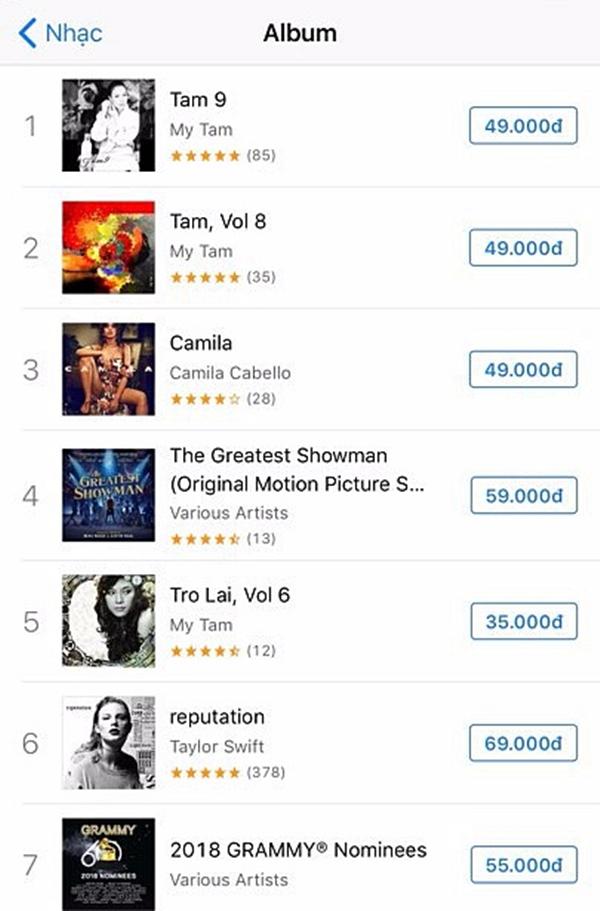Buy Tam 9 for 49.000đ
The width and height of the screenshot is (600, 911).
pos(523,126)
